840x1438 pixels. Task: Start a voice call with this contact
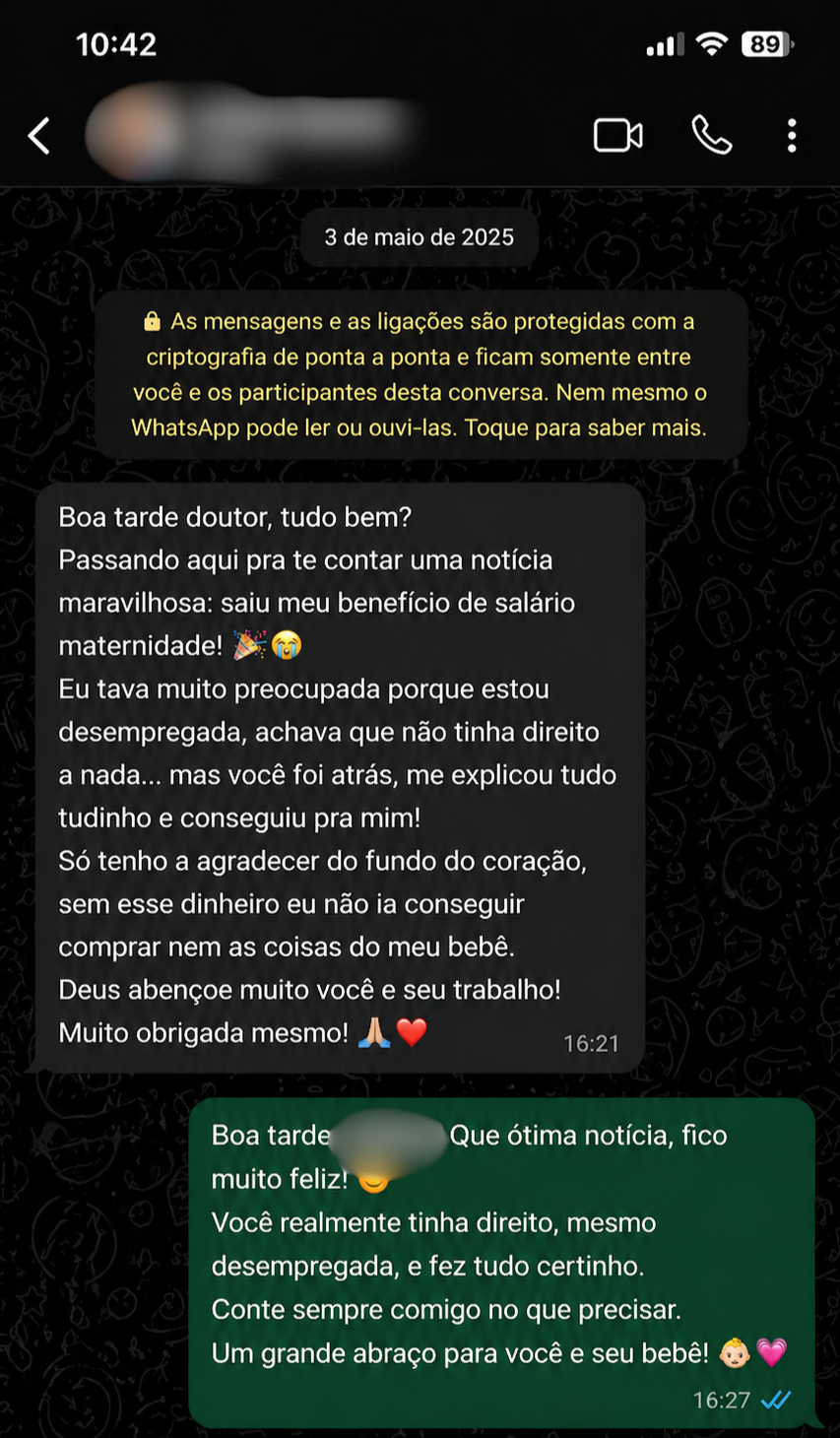pos(711,135)
